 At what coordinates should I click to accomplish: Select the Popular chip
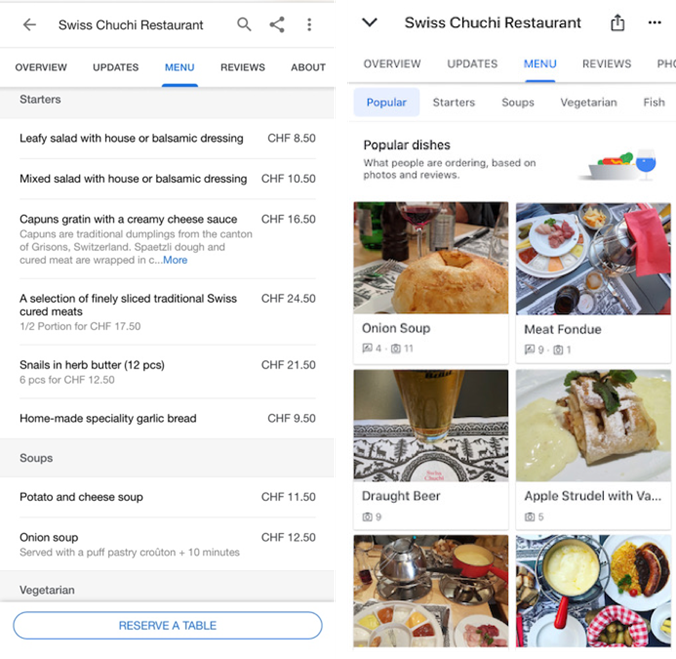coord(386,102)
